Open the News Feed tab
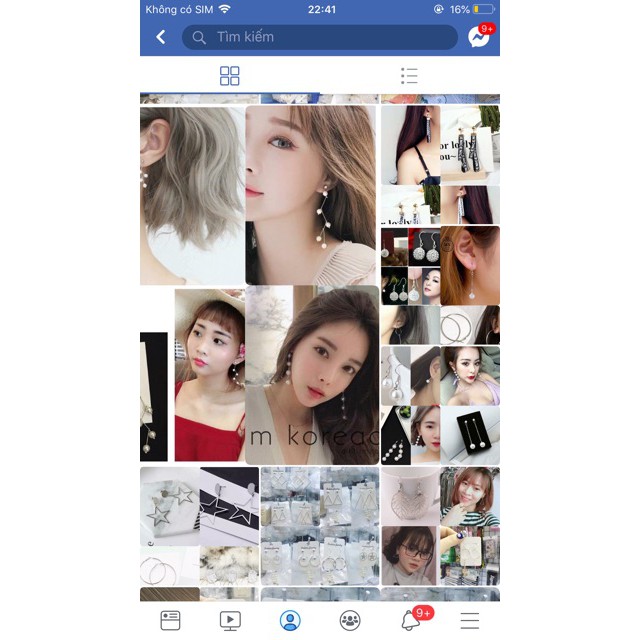The height and width of the screenshot is (640, 640). pyautogui.click(x=171, y=620)
